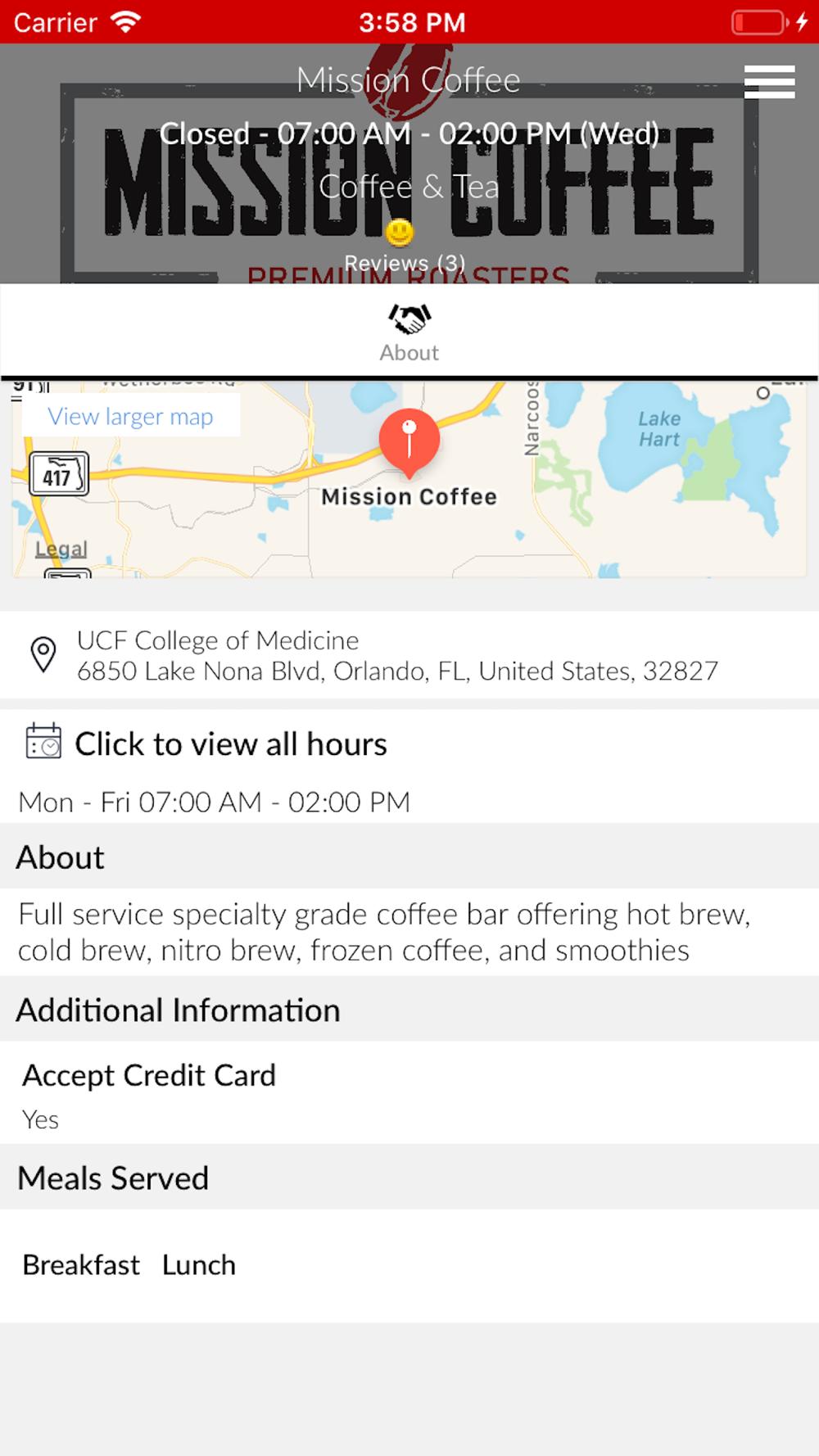Switch to the About tab
Image resolution: width=819 pixels, height=1456 pixels.
[409, 332]
